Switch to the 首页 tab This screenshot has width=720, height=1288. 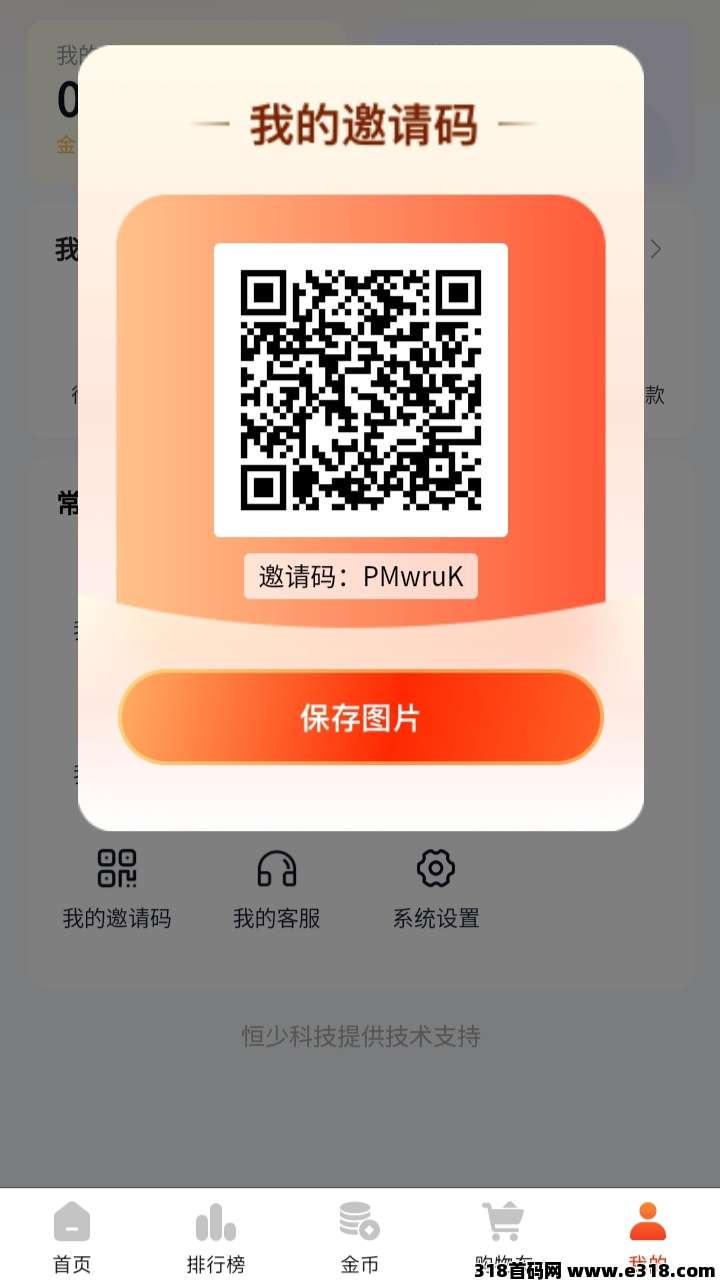point(72,1238)
